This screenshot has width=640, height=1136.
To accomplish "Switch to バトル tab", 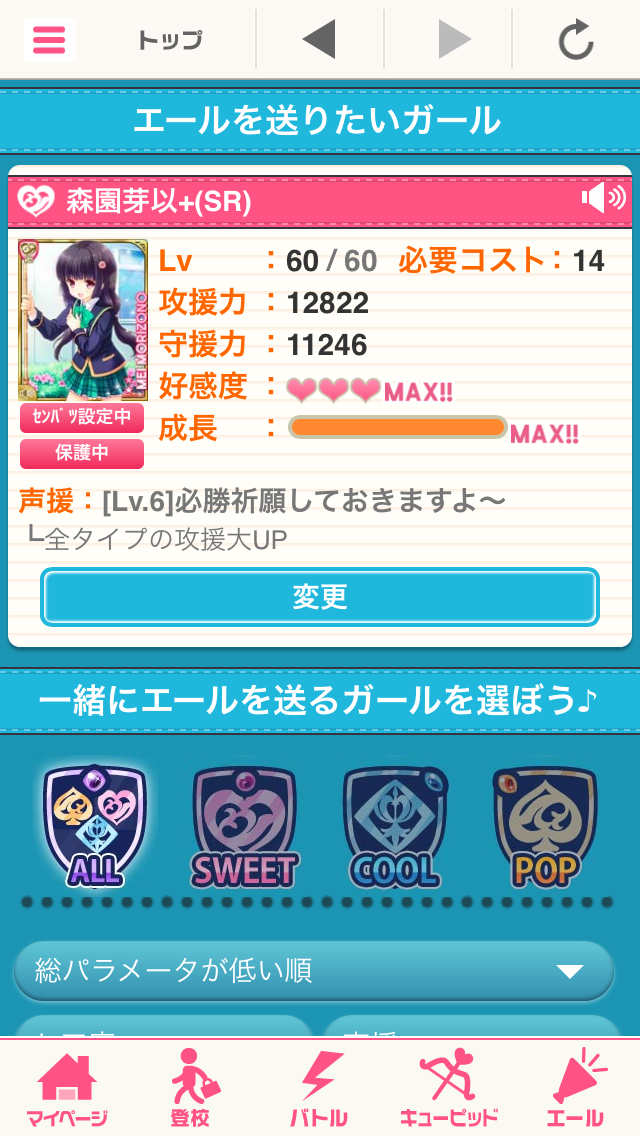I will (320, 1090).
